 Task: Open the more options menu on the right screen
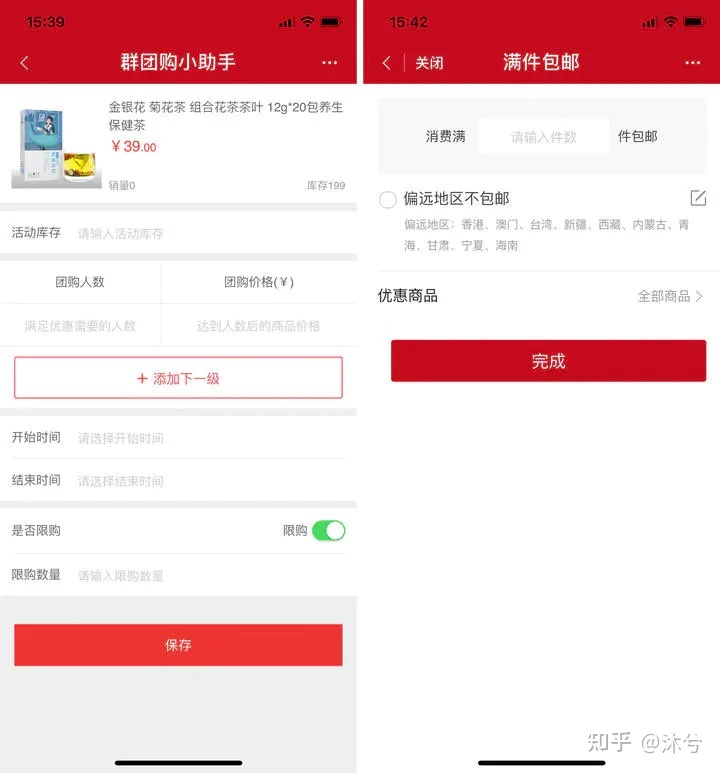coord(692,61)
